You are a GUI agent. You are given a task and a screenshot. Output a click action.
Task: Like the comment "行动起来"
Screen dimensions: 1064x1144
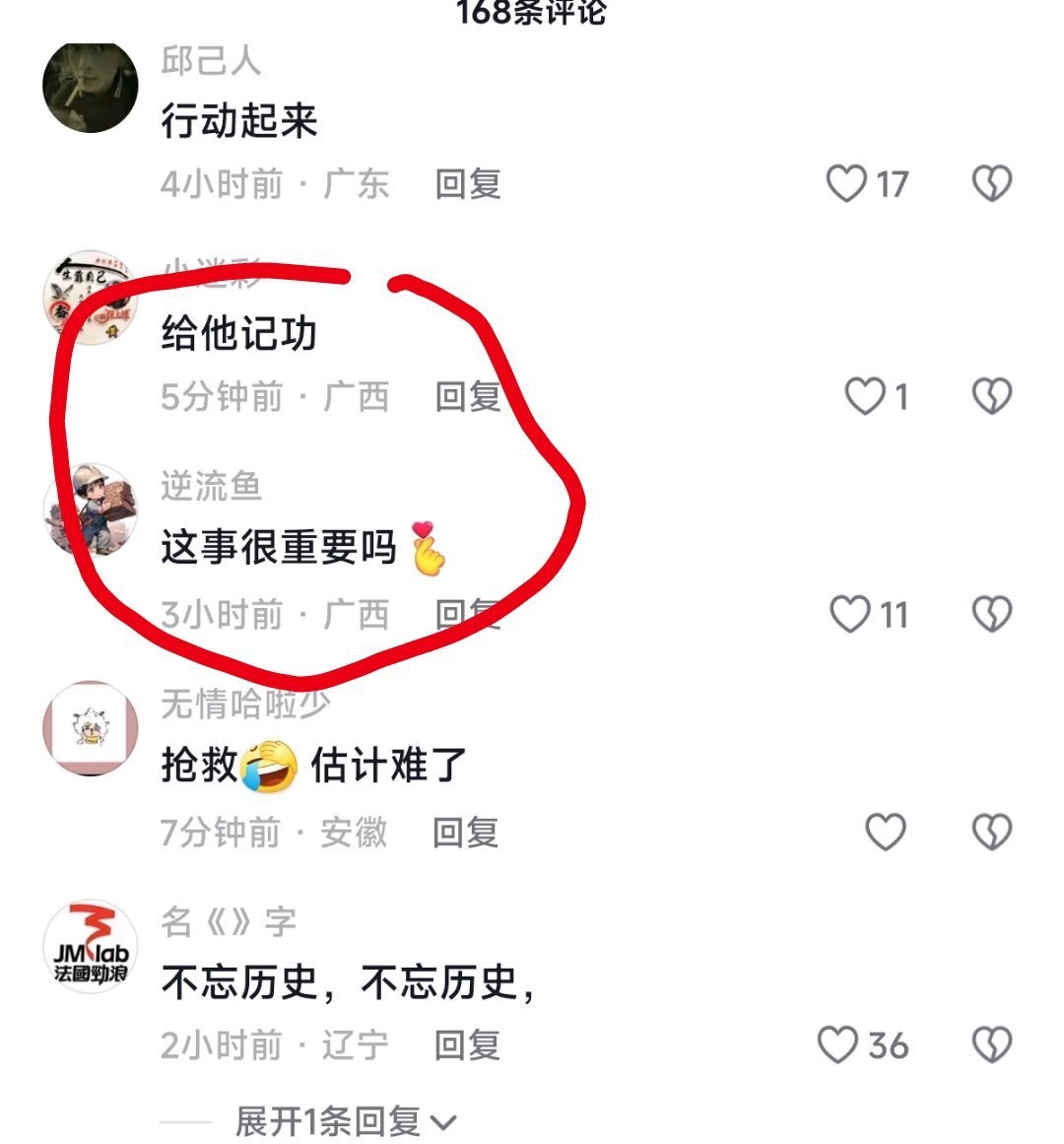(x=846, y=184)
